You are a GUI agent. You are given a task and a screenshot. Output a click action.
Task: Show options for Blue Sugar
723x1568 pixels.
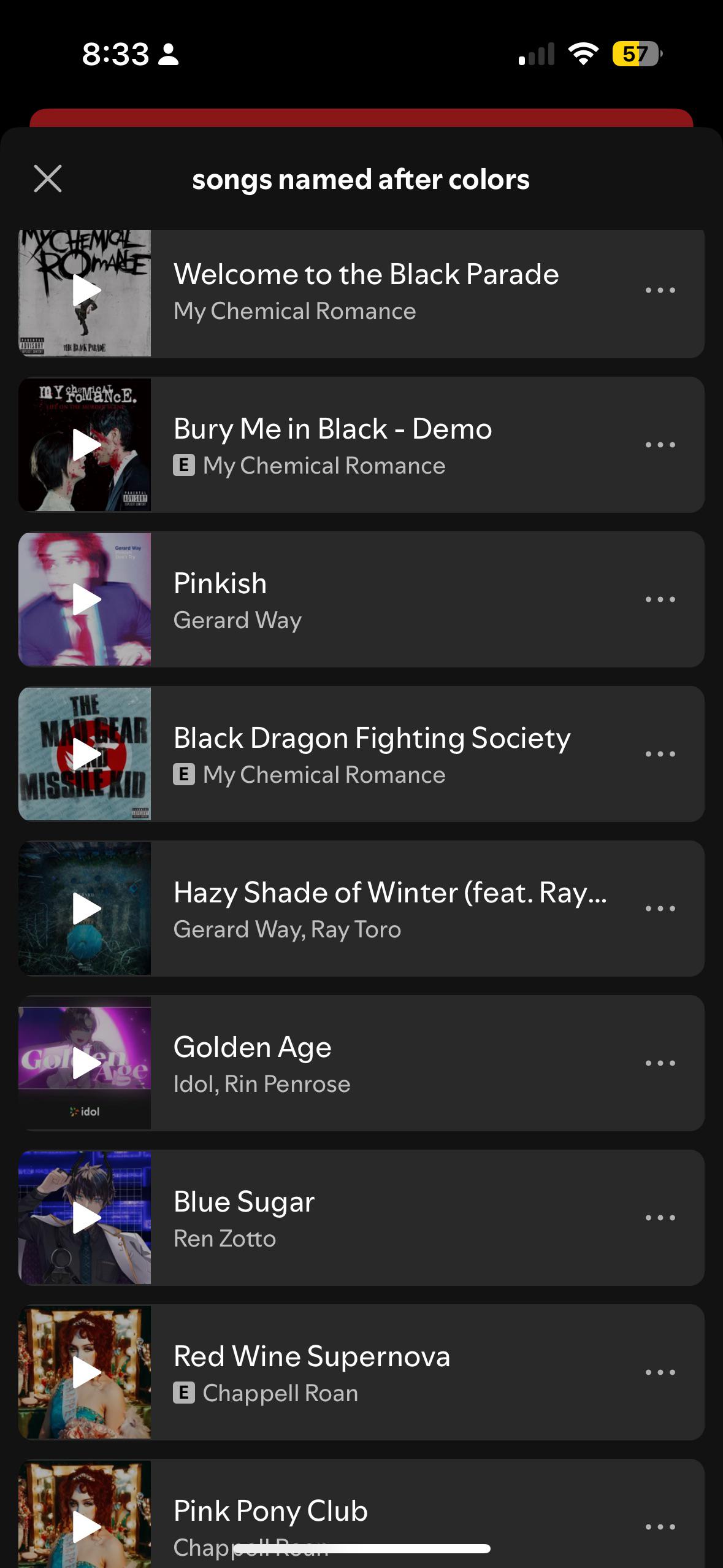pos(660,1218)
